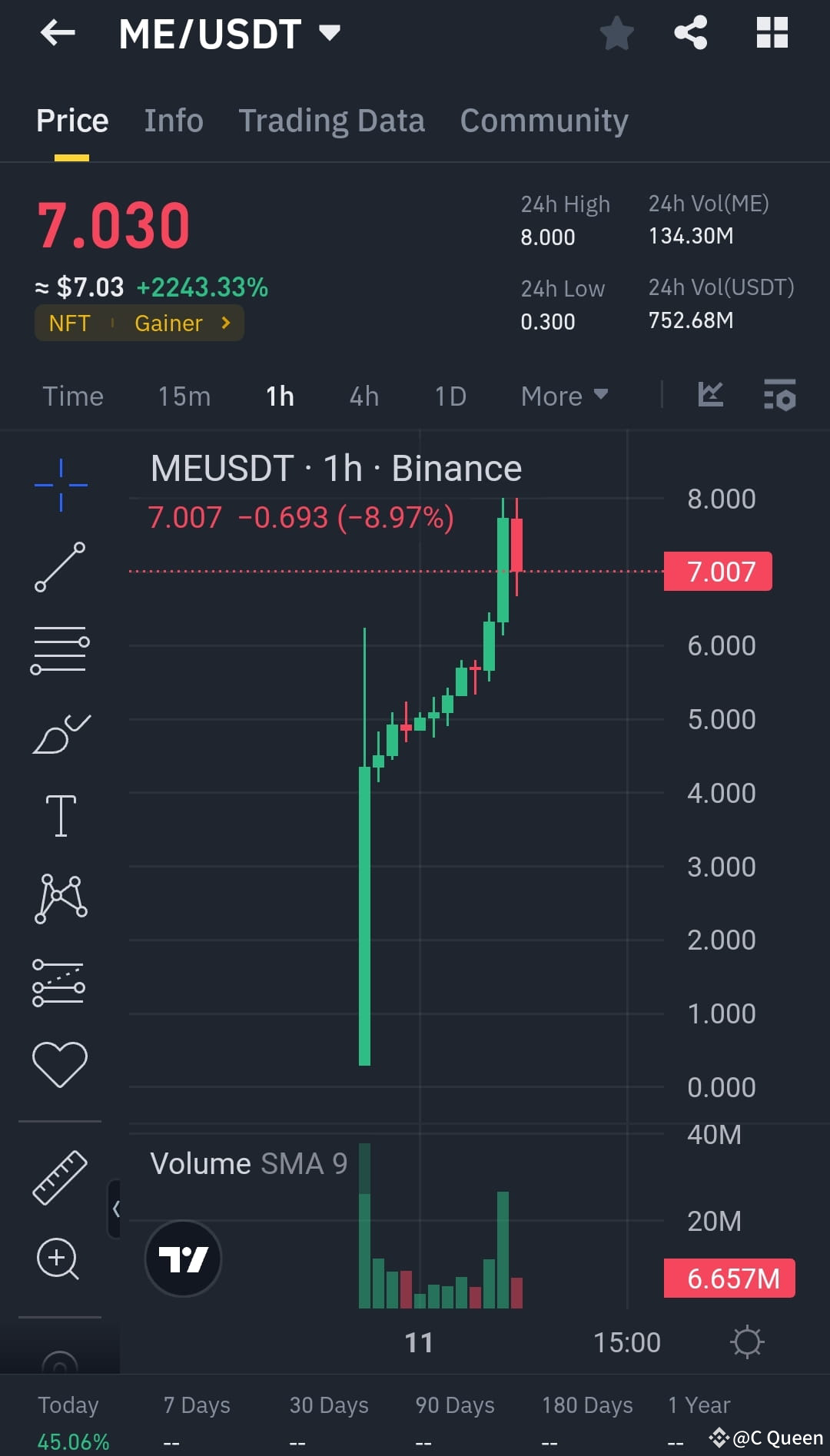Screen dimensions: 830x1456
Task: Collapse the drawing tools sidebar
Action: [x=117, y=1208]
